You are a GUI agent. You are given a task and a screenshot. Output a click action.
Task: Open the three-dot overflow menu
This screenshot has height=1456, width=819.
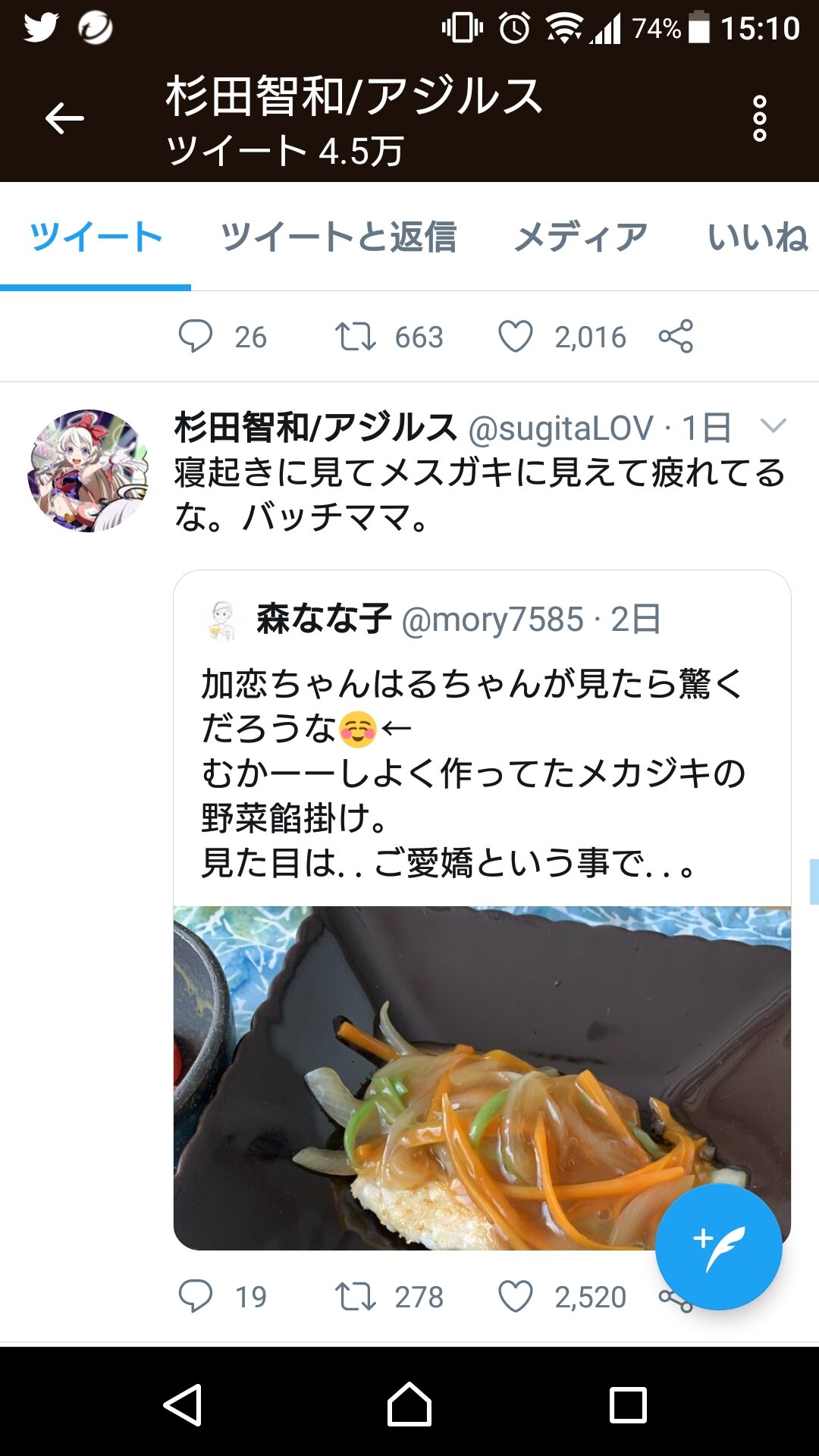[x=759, y=118]
